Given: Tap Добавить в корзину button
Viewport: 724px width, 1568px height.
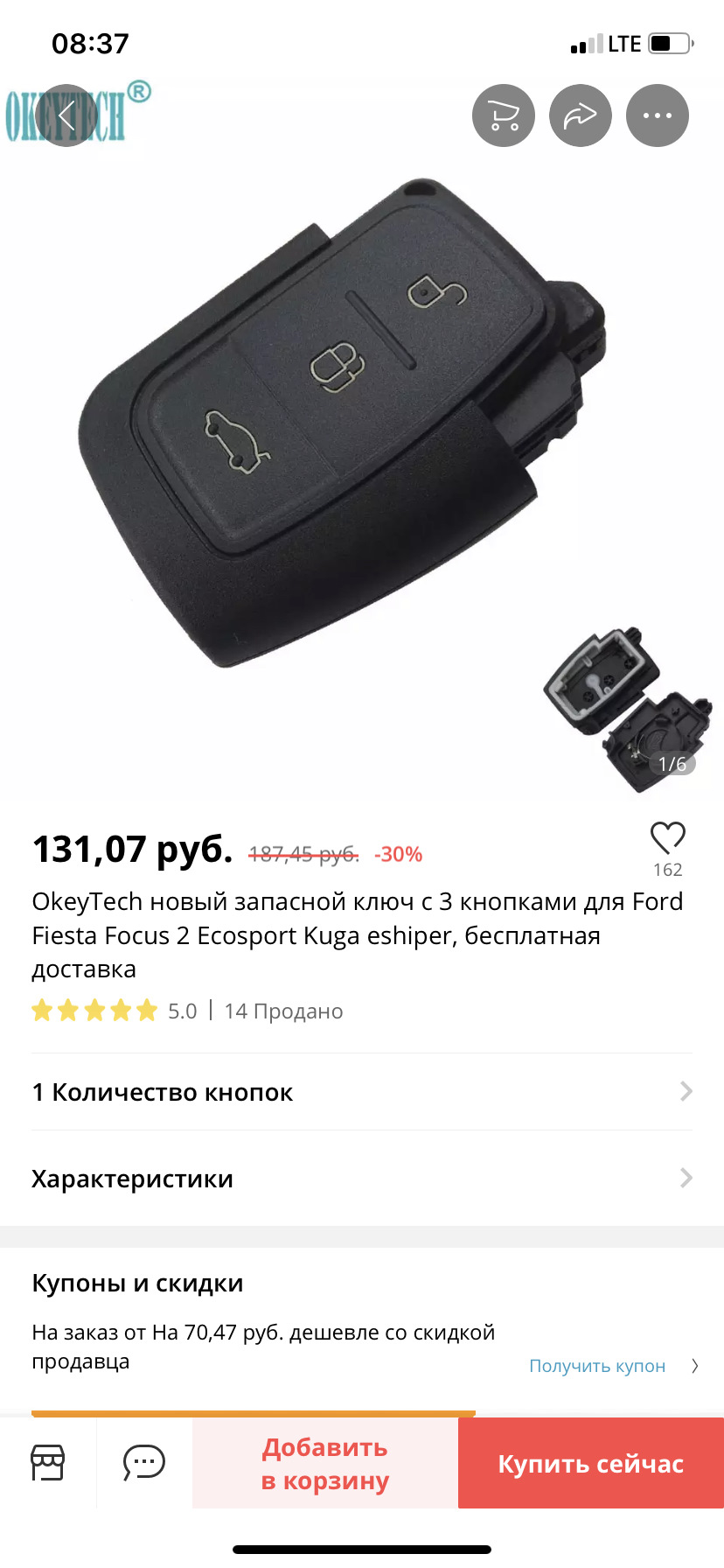Looking at the screenshot, I should click(325, 1464).
